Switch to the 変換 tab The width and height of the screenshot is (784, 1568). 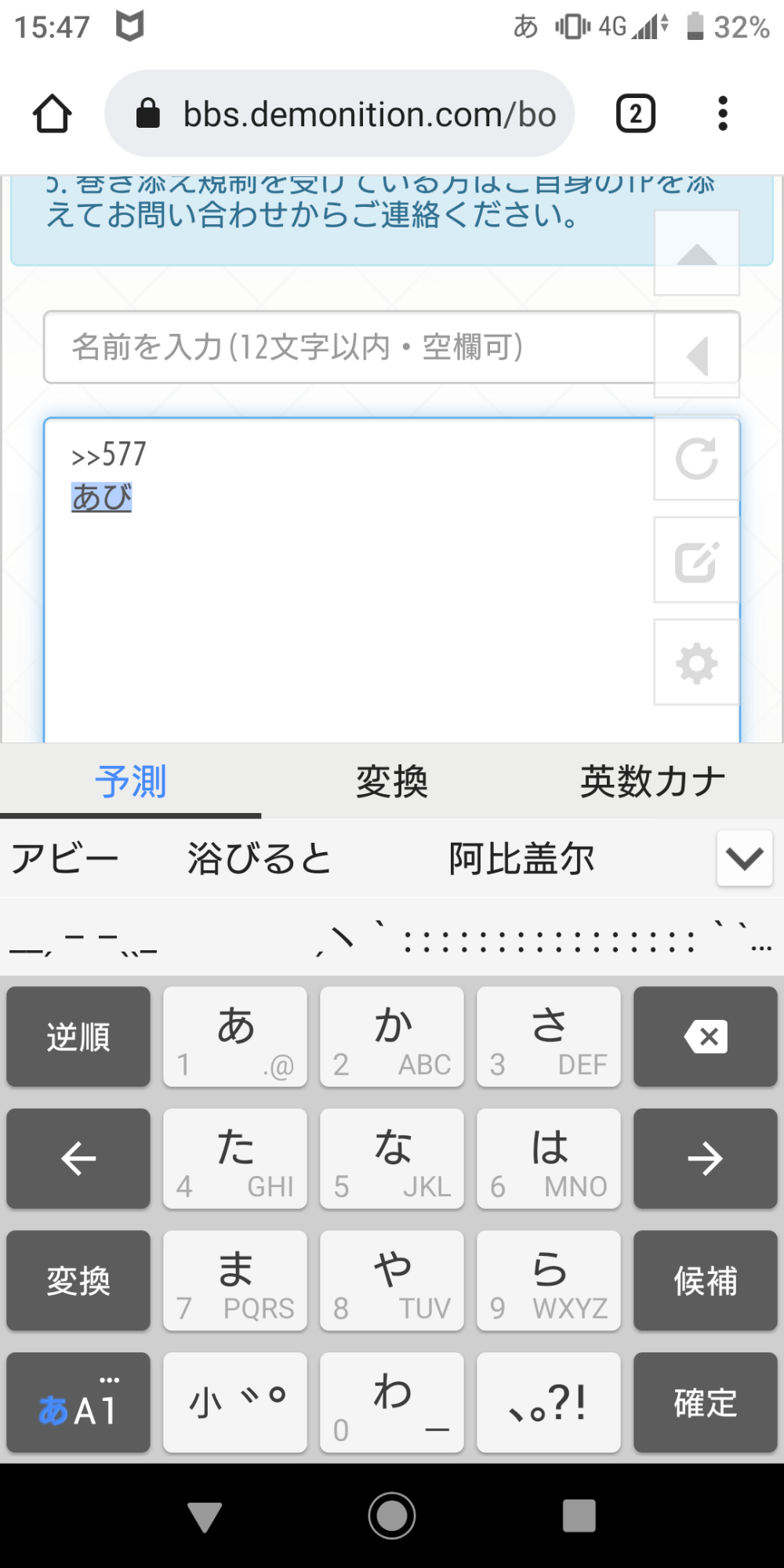[391, 782]
